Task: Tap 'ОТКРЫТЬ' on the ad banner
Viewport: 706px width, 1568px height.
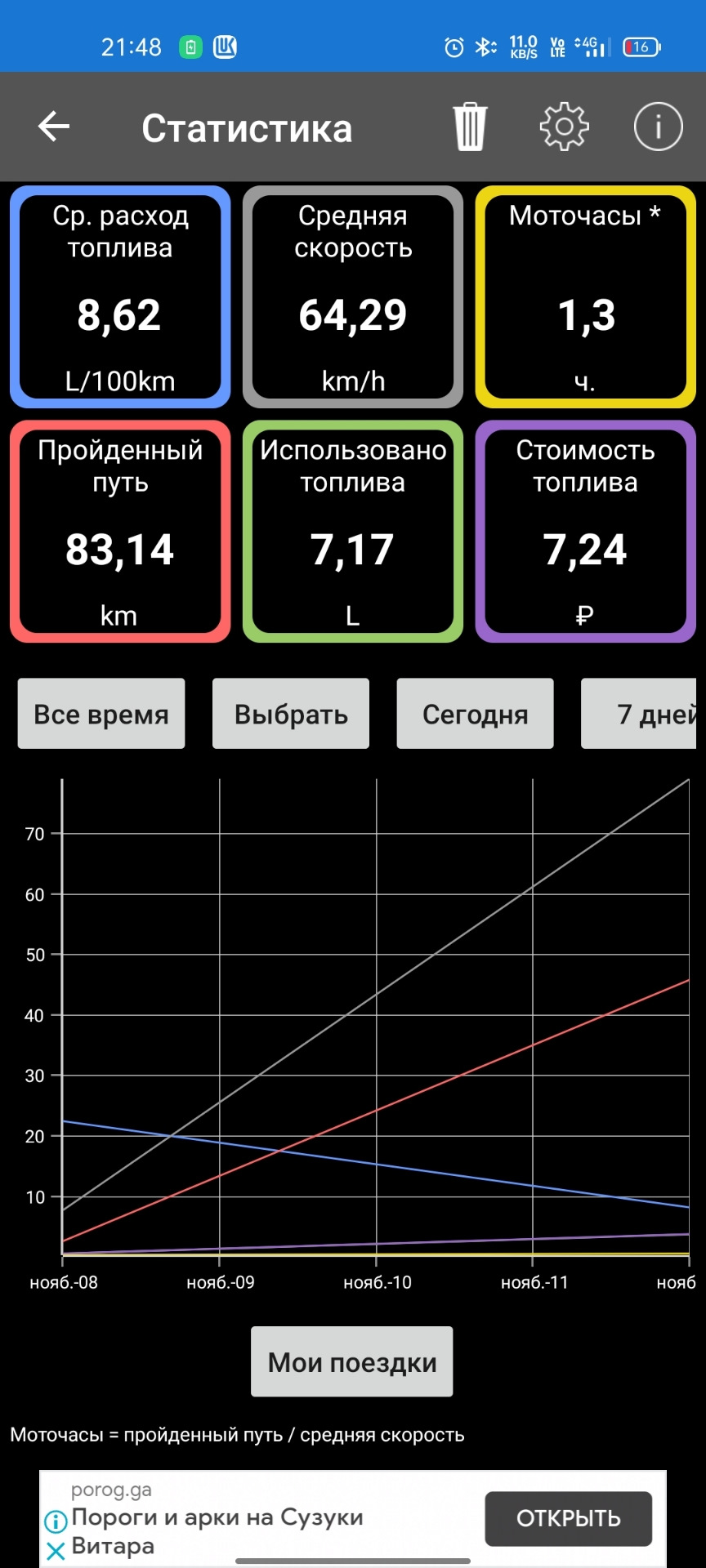Action: 568,1518
